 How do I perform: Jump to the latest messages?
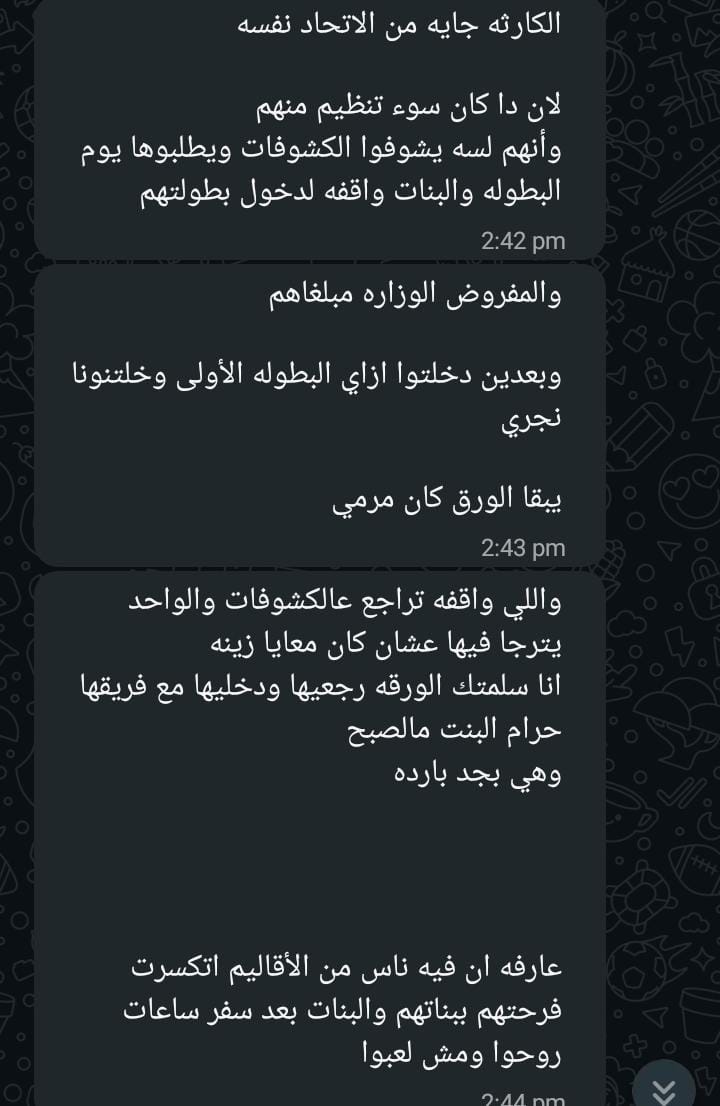[x=664, y=1088]
